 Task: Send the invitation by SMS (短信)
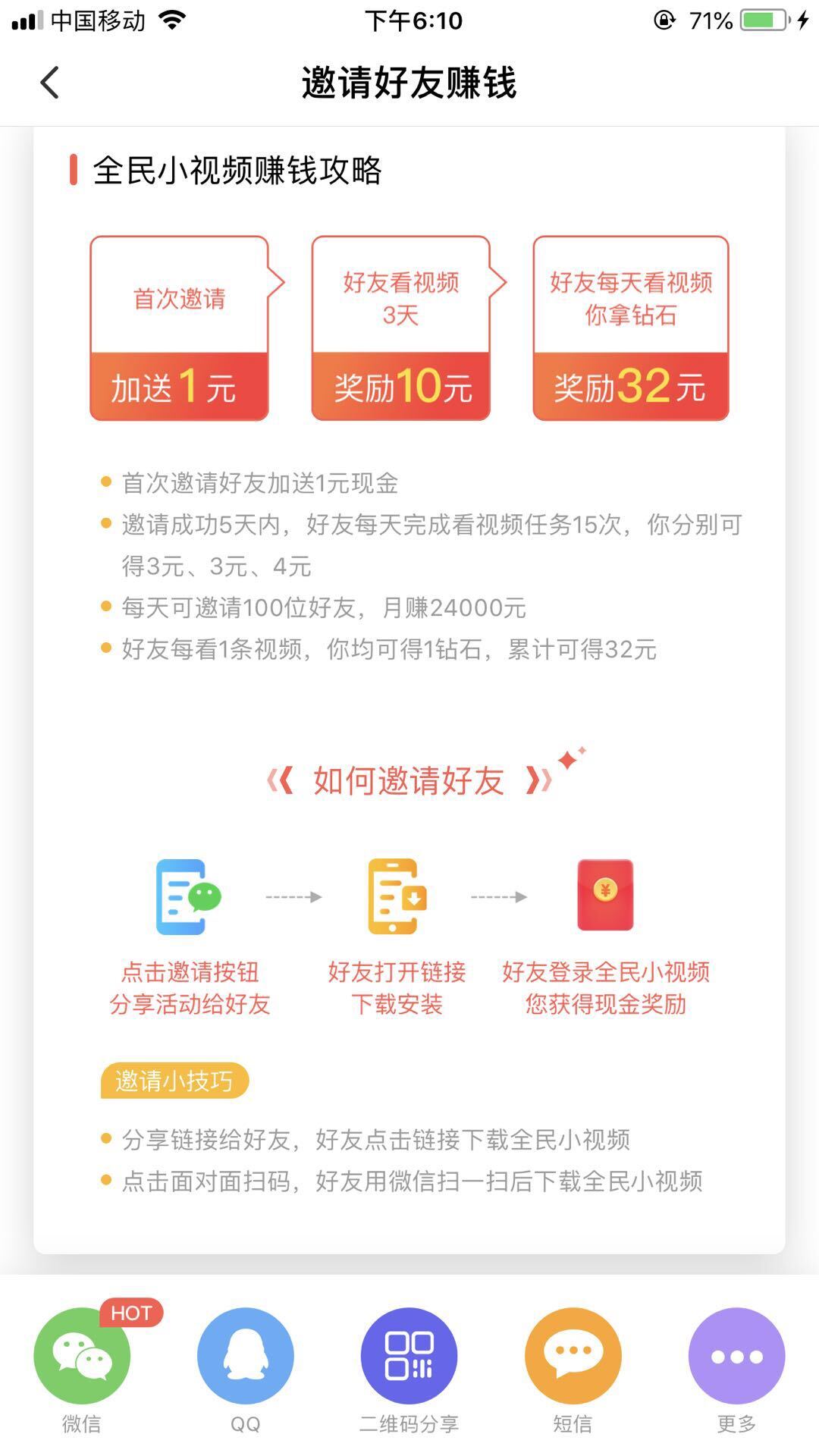[x=573, y=1357]
